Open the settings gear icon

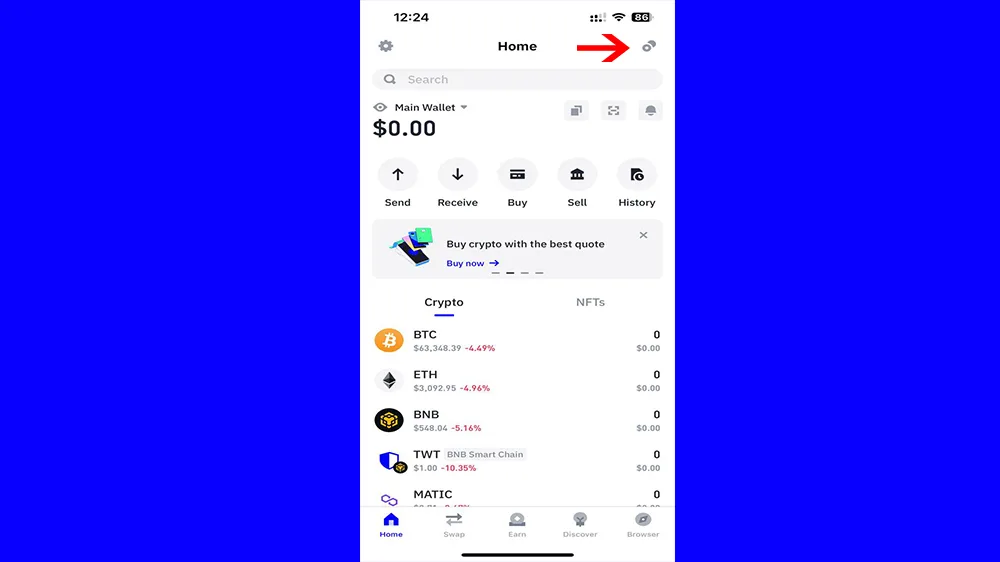pos(386,46)
